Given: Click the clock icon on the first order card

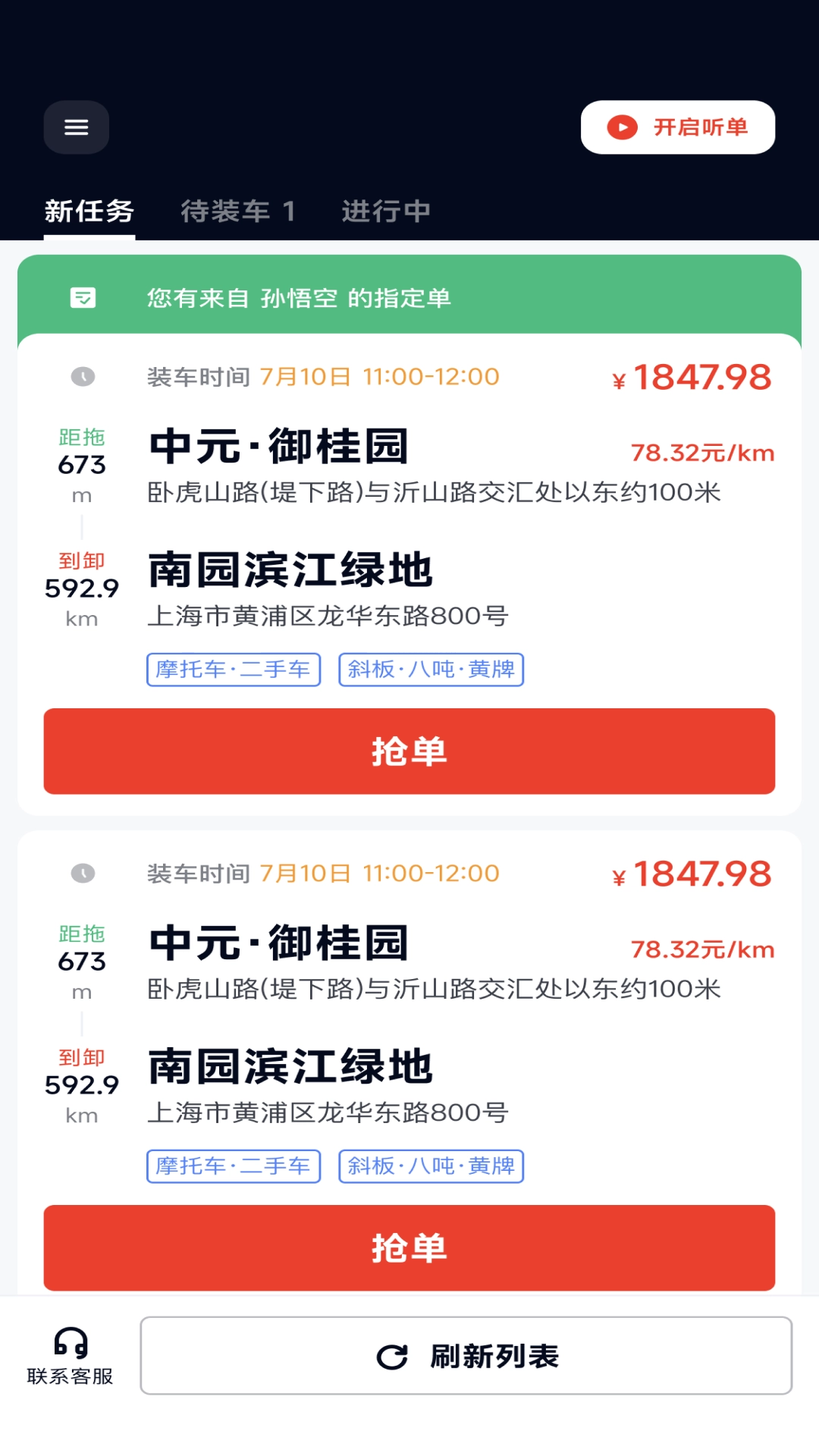Looking at the screenshot, I should pyautogui.click(x=82, y=375).
